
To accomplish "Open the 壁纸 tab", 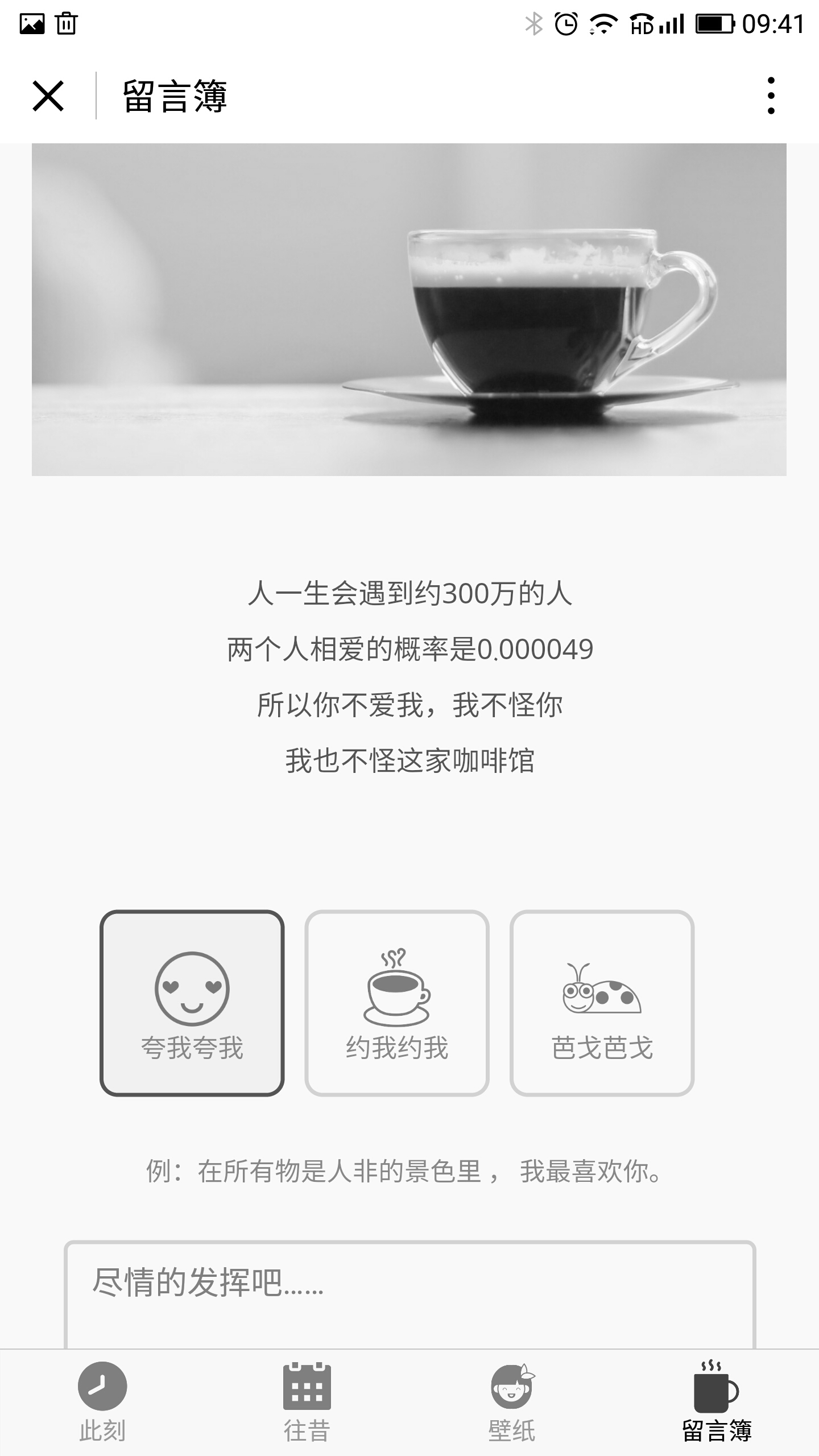I will click(x=512, y=1402).
